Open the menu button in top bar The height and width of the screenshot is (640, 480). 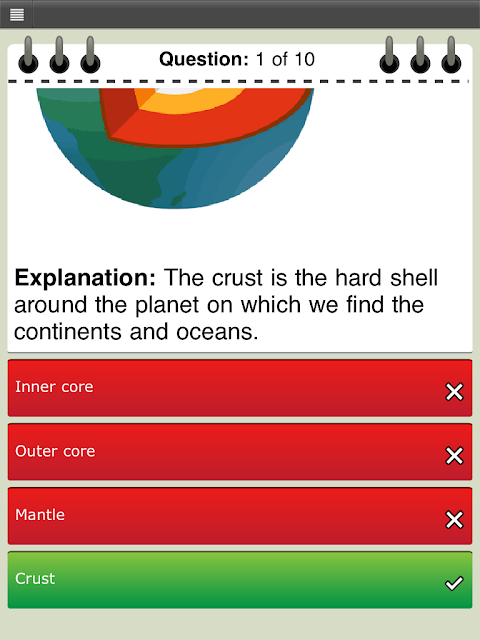pyautogui.click(x=16, y=14)
